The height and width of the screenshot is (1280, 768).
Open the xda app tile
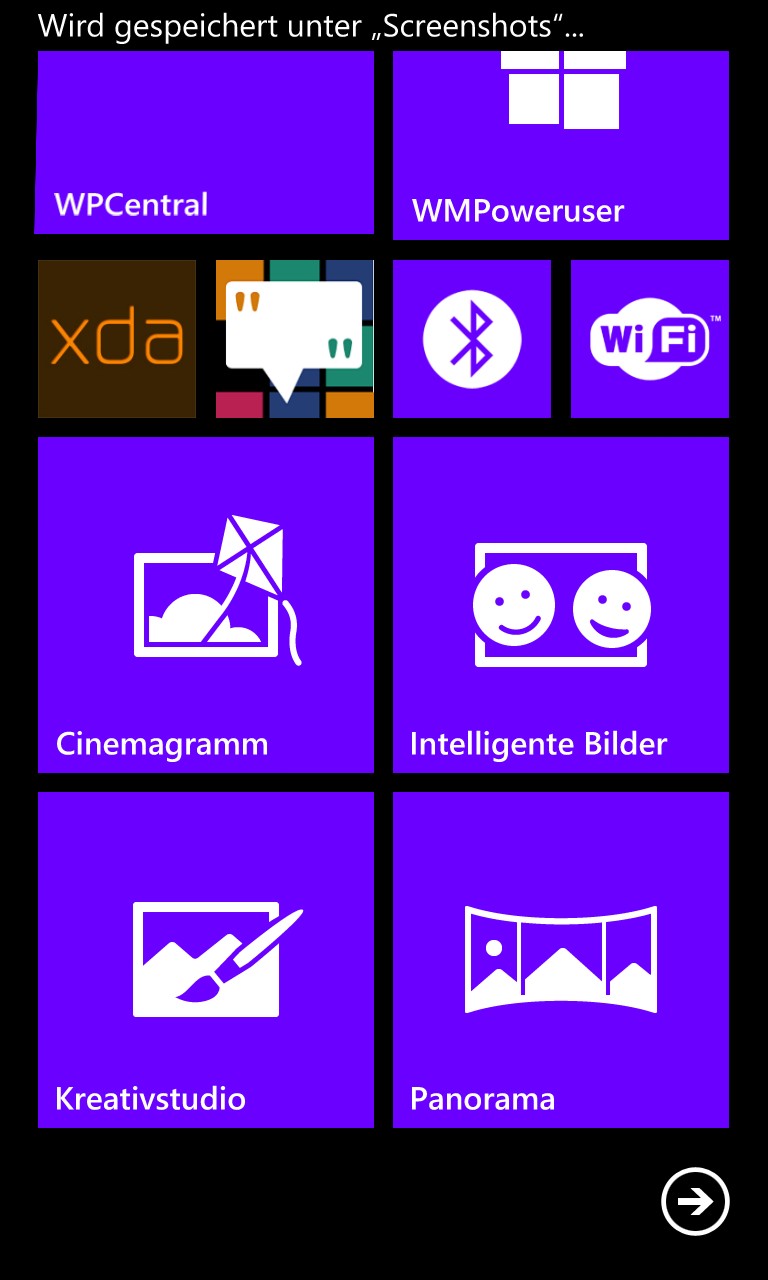point(117,339)
